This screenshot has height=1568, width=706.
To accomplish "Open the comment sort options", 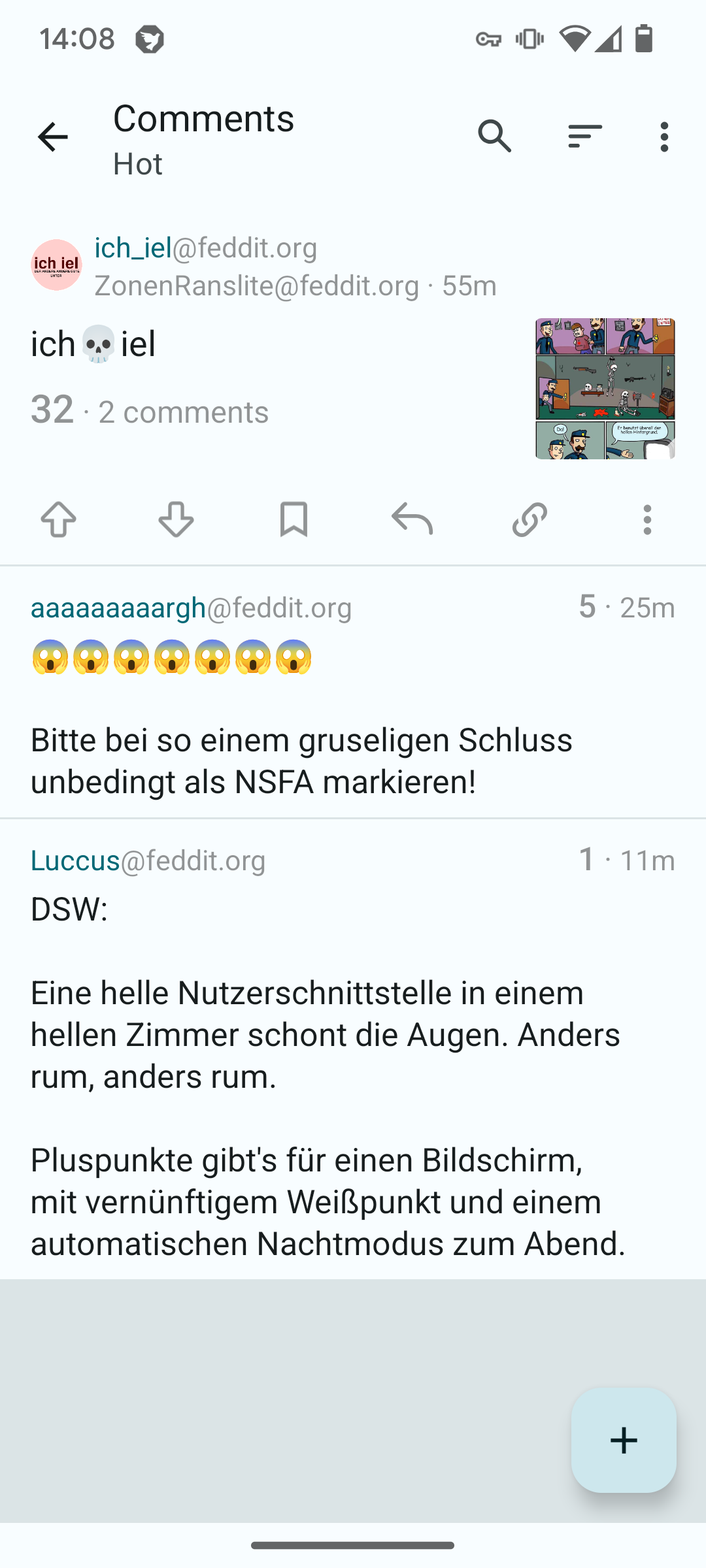I will (x=584, y=137).
